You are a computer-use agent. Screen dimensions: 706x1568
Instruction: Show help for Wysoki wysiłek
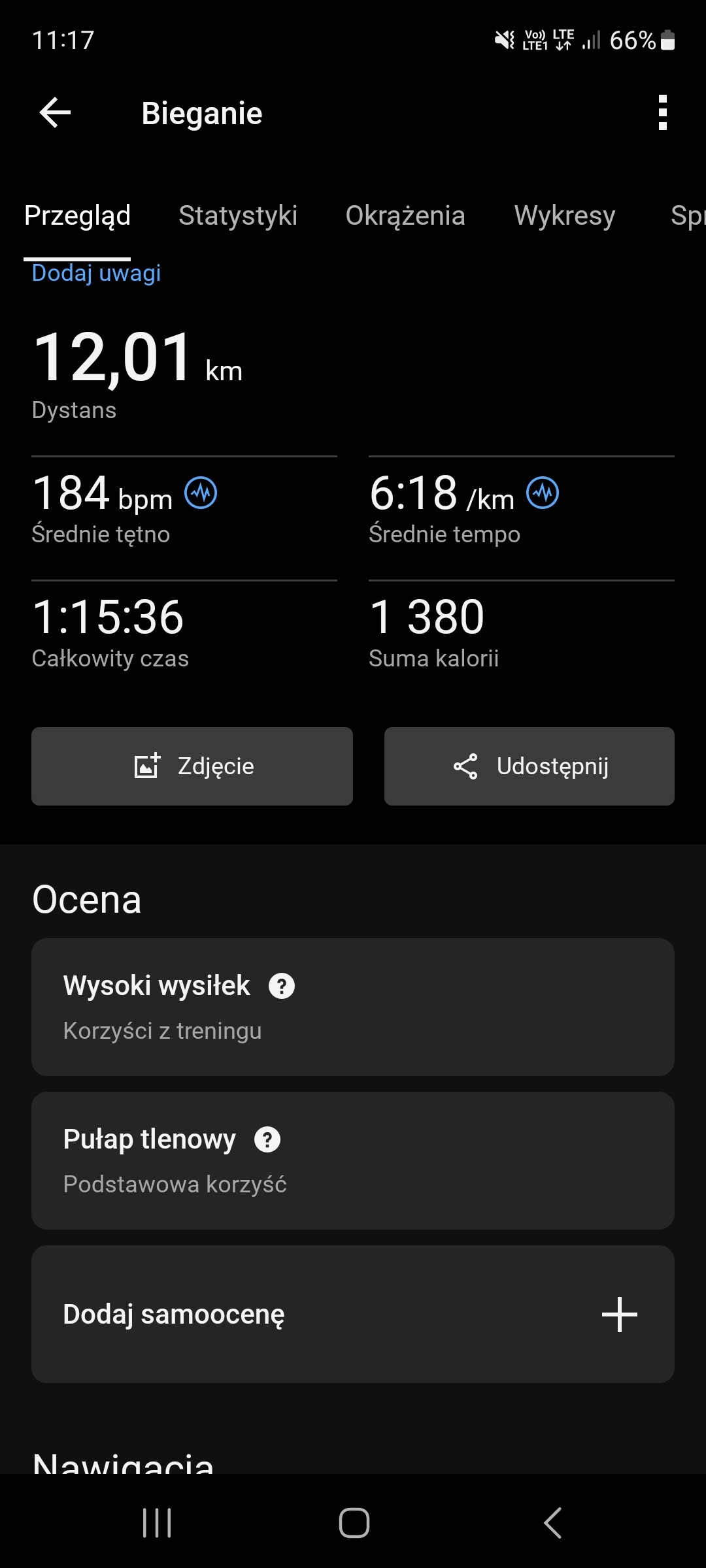click(x=282, y=986)
